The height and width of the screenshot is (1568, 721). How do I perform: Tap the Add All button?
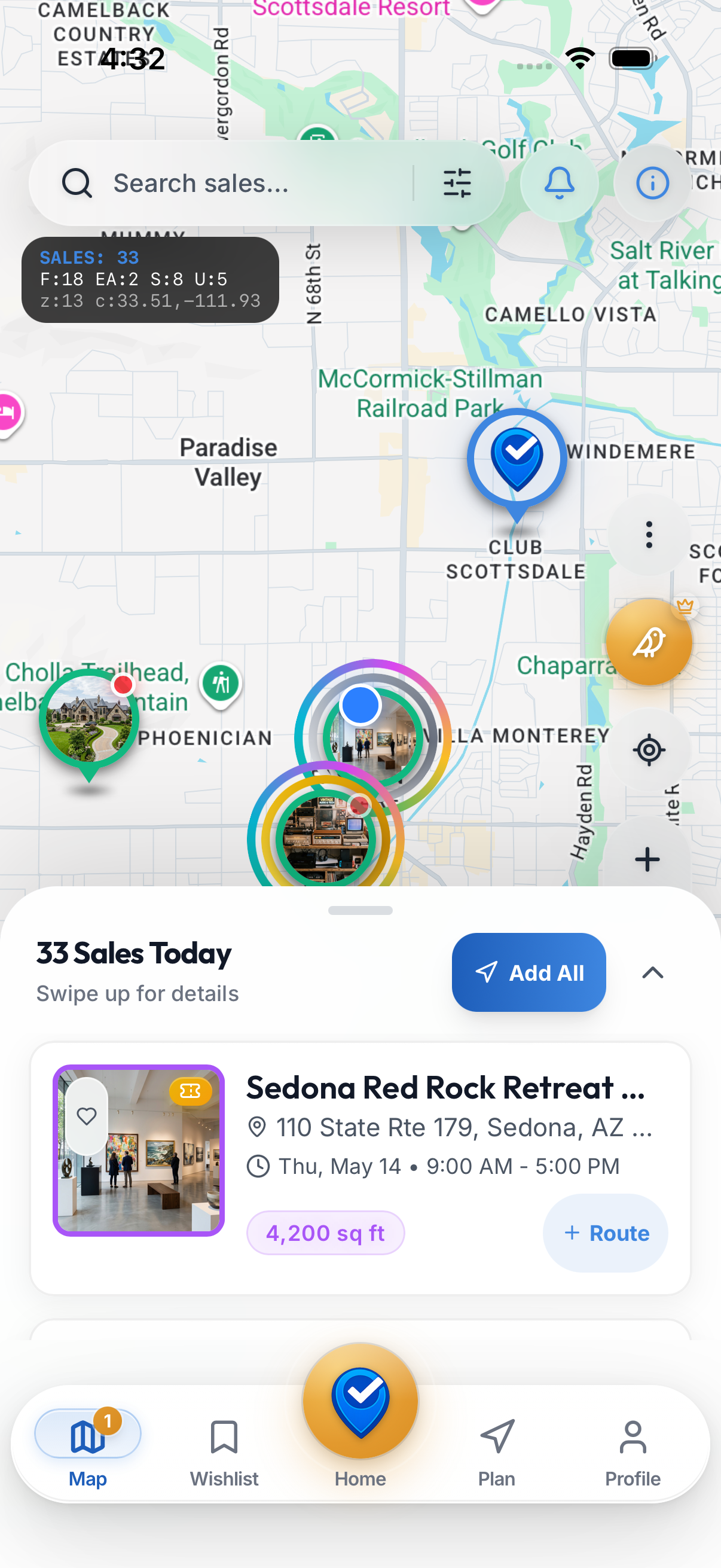[528, 972]
